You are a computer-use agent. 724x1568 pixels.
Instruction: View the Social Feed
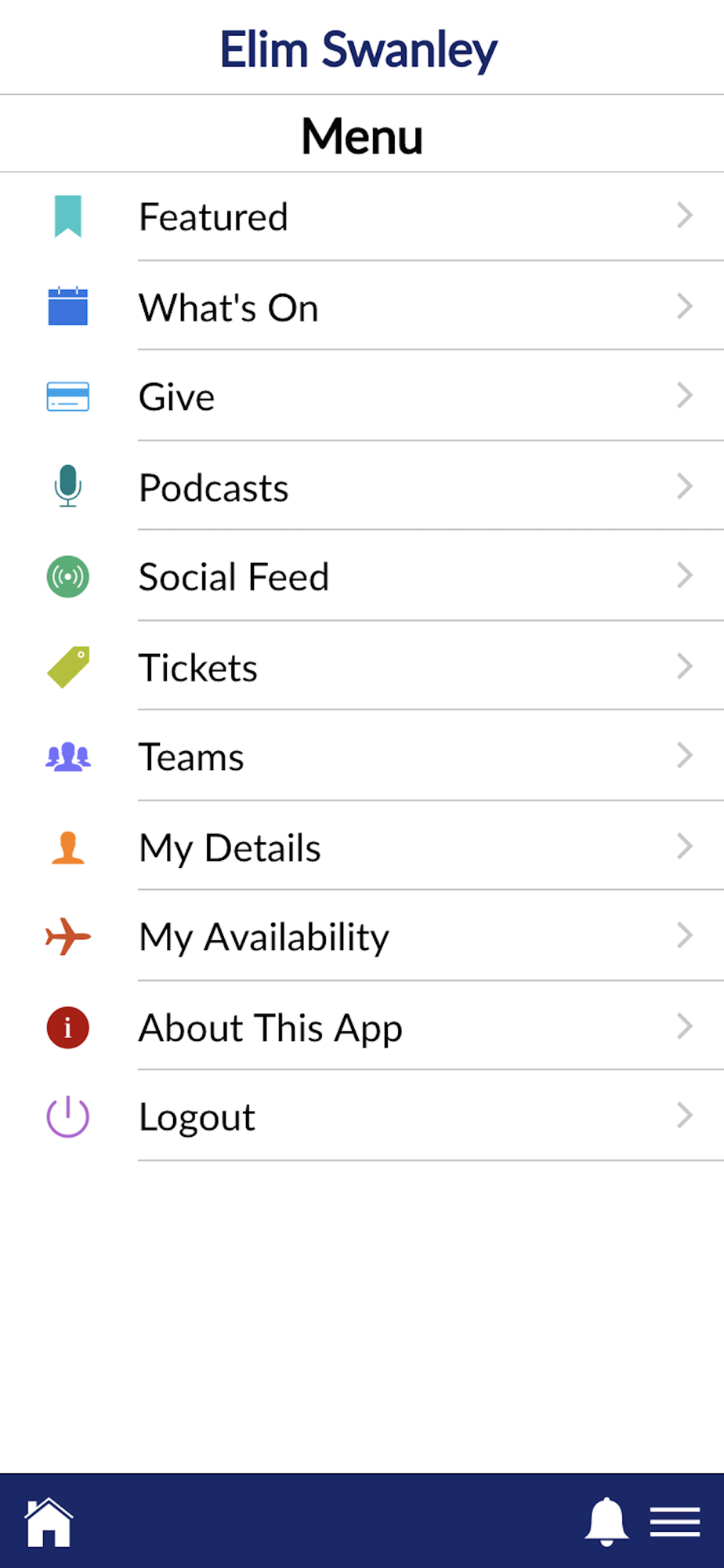(x=362, y=576)
